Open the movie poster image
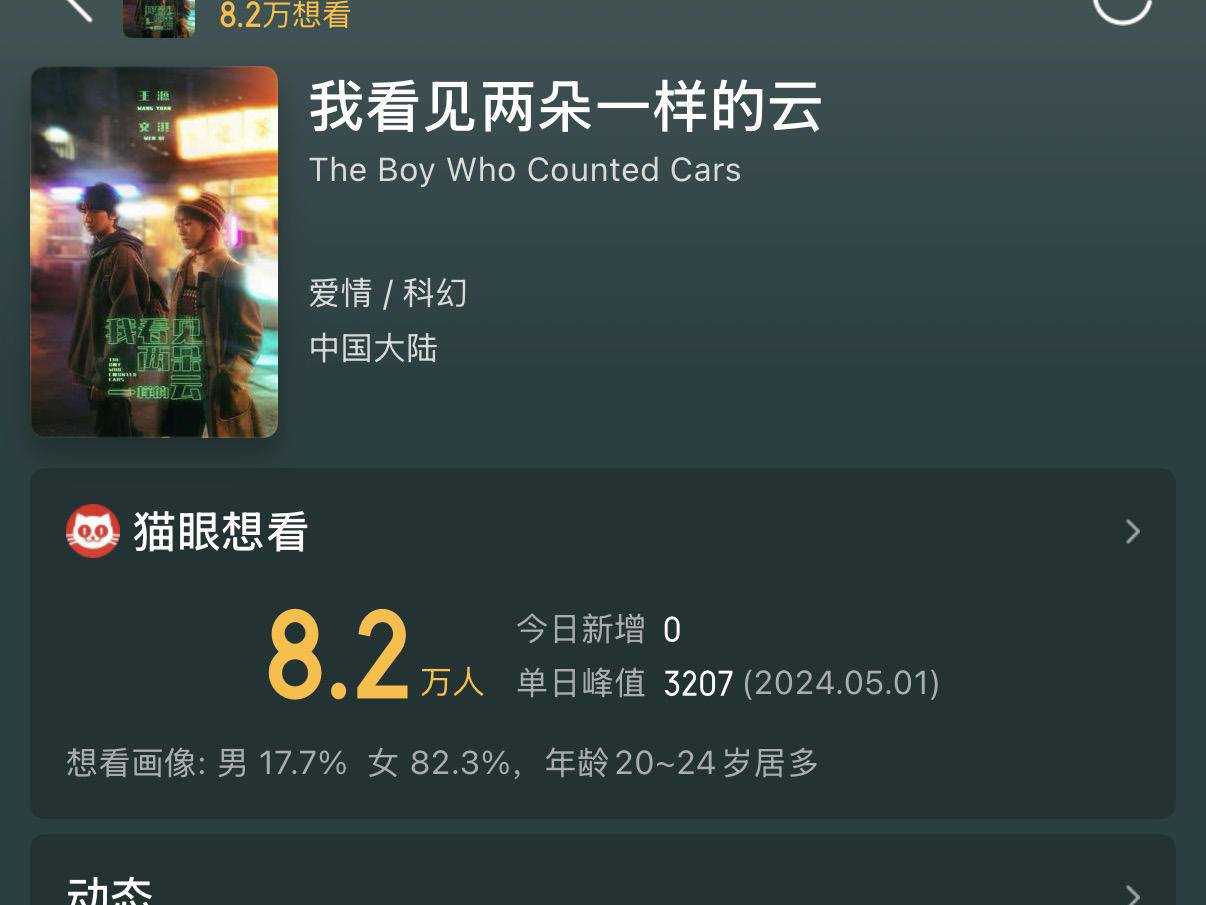The height and width of the screenshot is (905, 1206). 154,252
